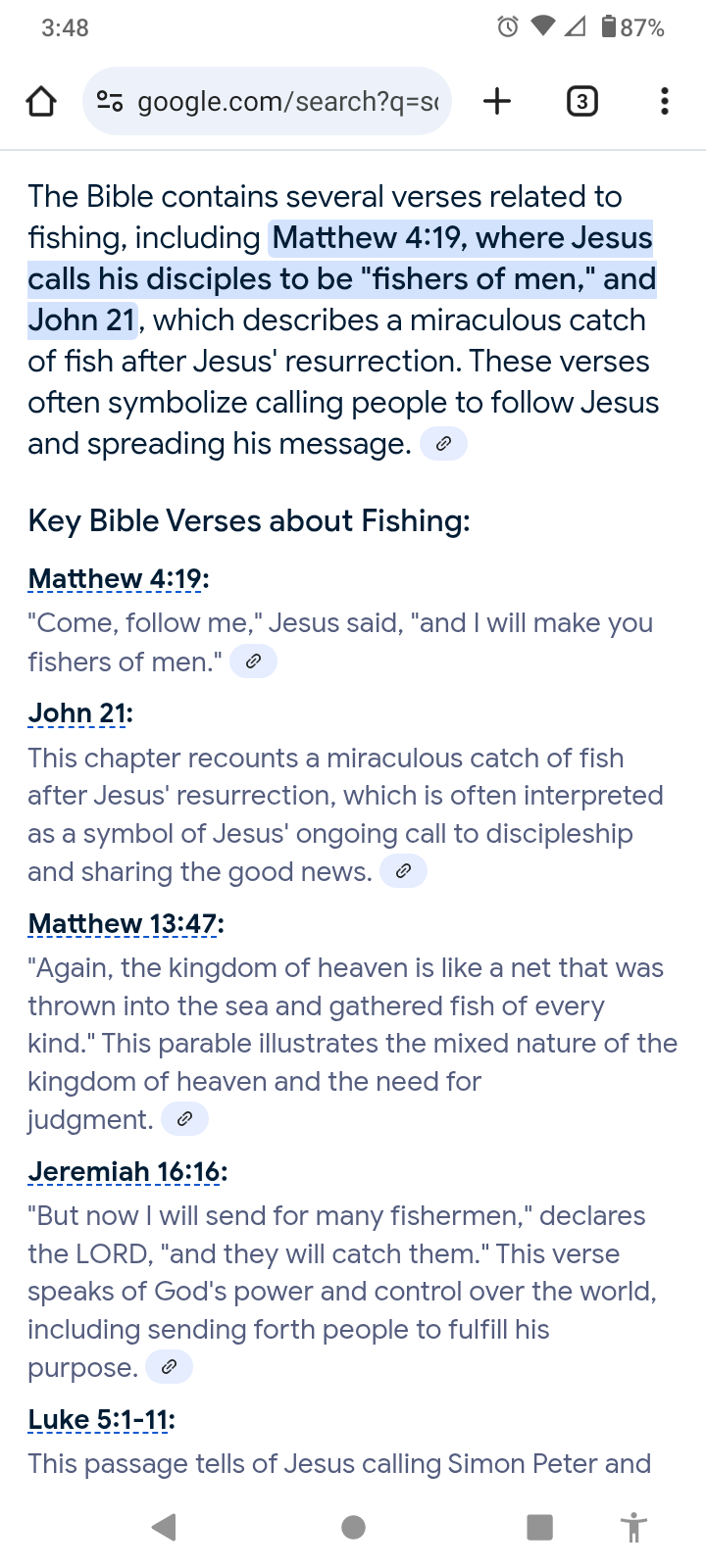Open the browser overflow menu
This screenshot has height=1568, width=706.
[664, 101]
